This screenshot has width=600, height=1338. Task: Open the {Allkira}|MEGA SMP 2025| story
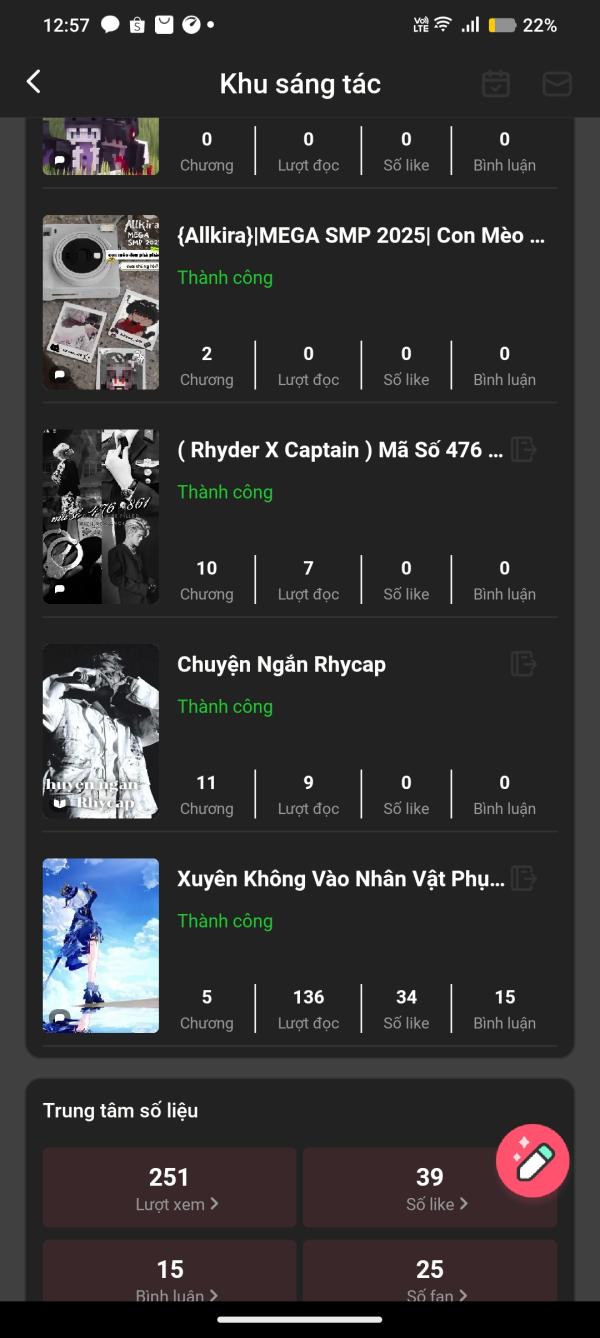(361, 237)
